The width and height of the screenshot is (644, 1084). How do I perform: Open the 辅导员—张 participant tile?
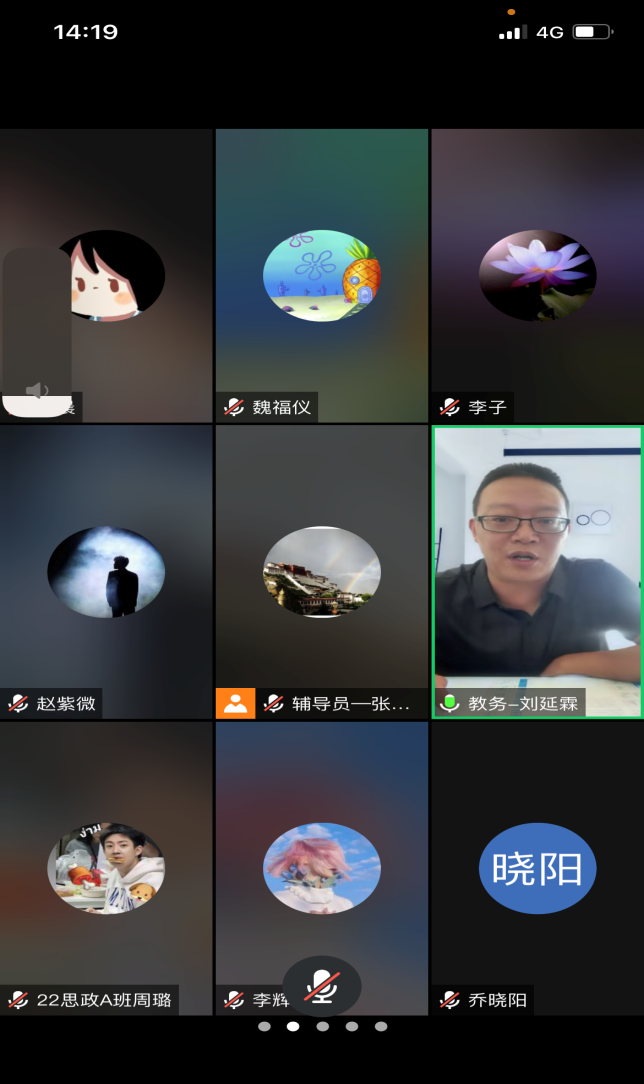(321, 571)
